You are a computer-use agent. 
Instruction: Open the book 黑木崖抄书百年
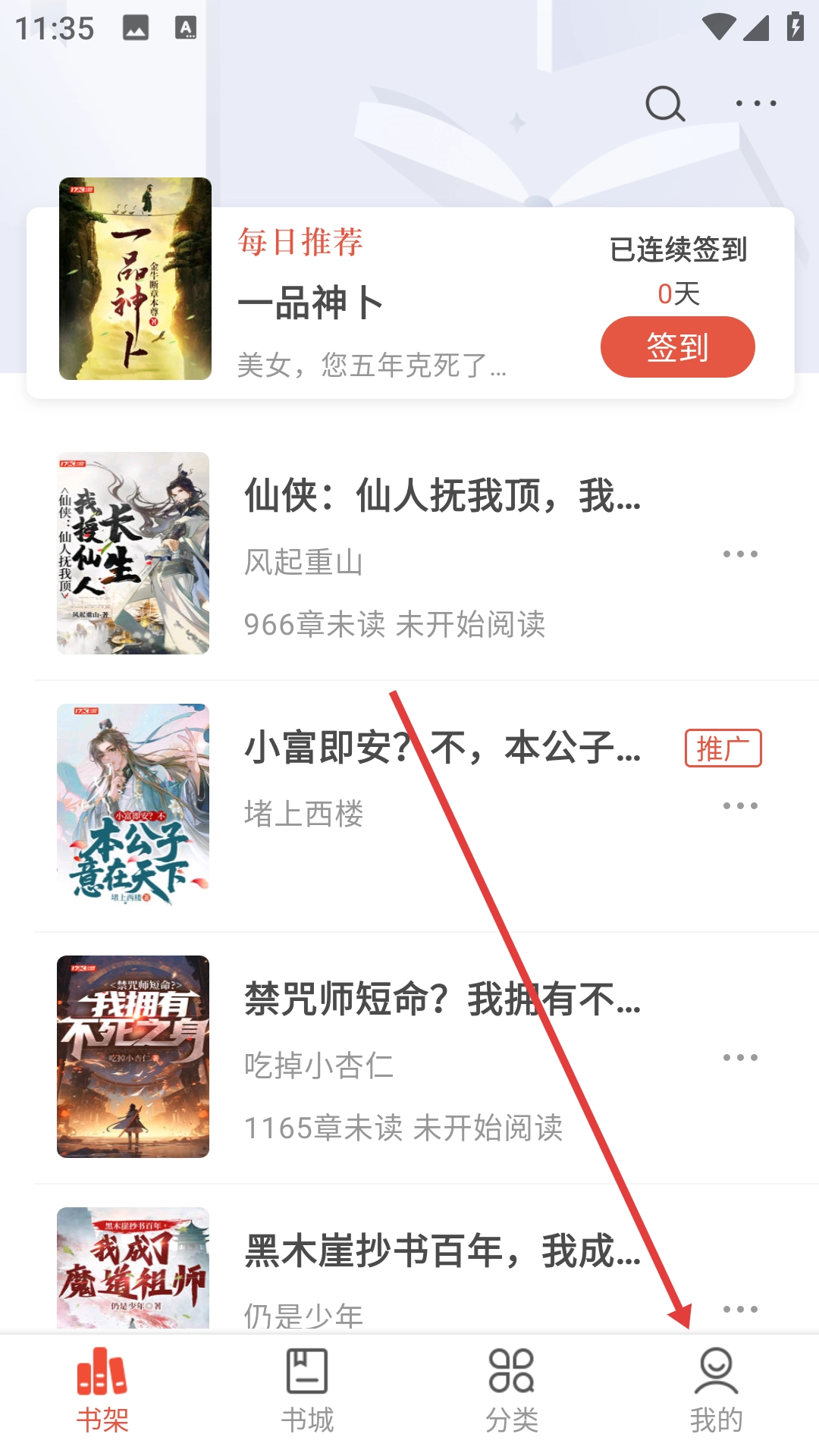point(441,1251)
